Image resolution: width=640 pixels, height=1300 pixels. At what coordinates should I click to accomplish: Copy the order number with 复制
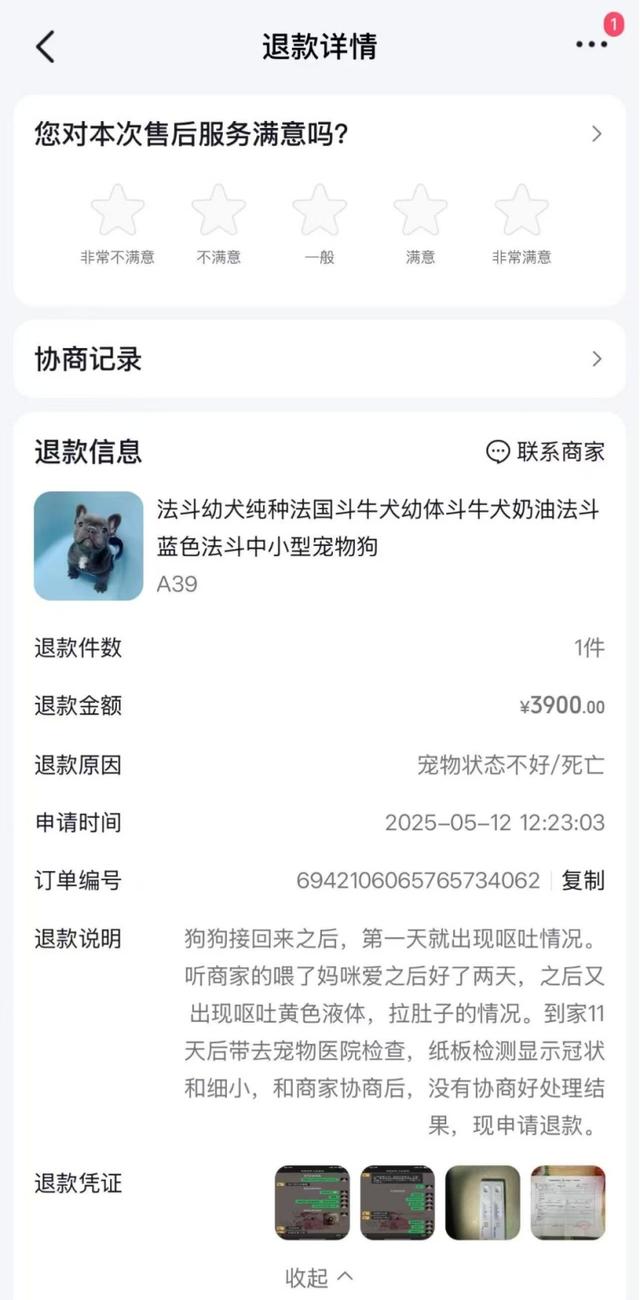pos(583,881)
